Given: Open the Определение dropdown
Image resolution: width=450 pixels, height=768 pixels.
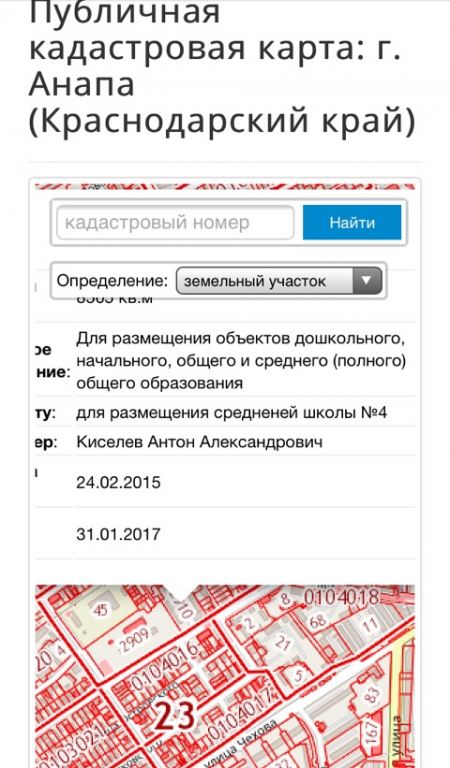Looking at the screenshot, I should (279, 281).
